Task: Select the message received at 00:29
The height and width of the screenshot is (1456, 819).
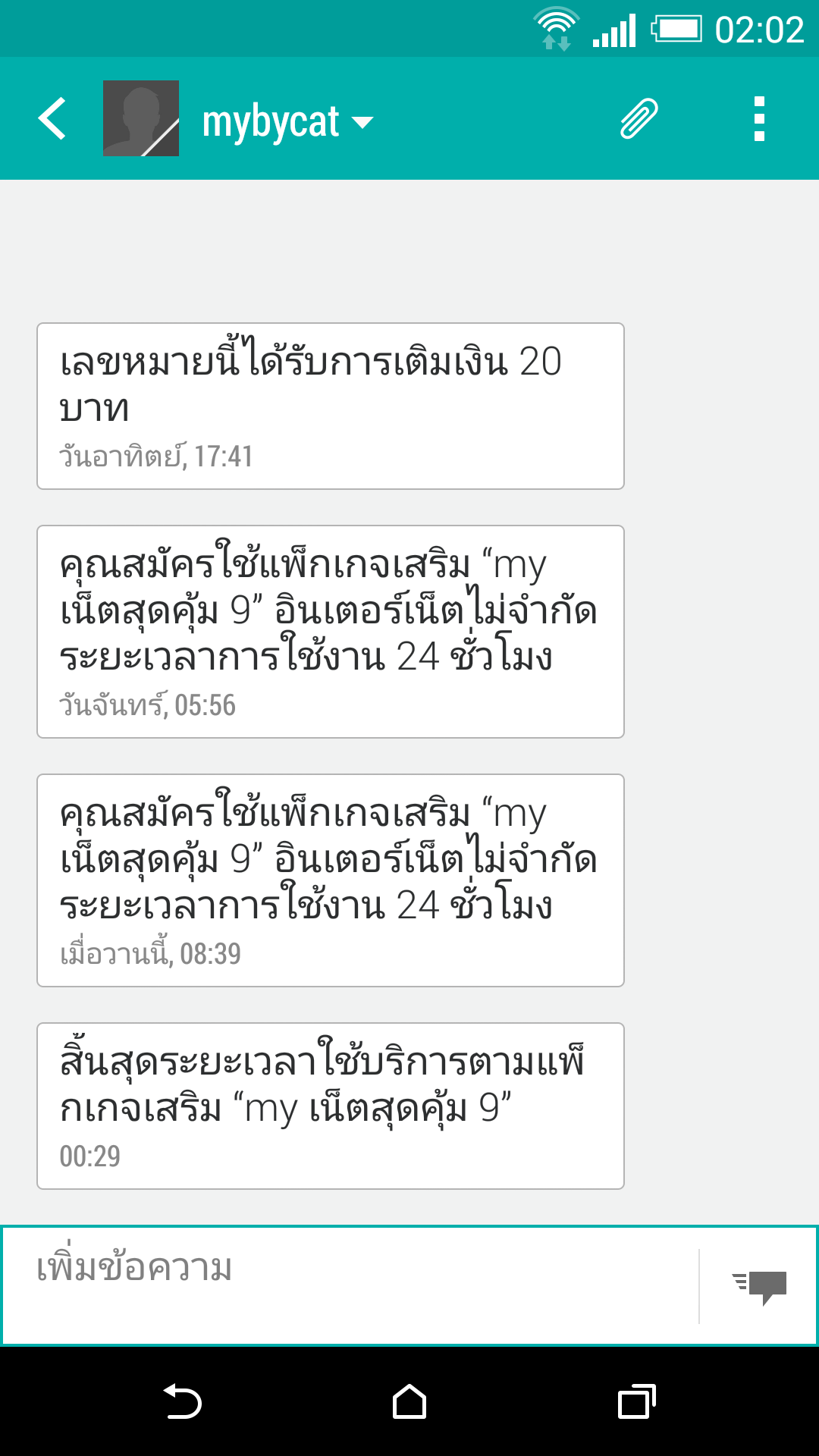Action: coord(331,1106)
